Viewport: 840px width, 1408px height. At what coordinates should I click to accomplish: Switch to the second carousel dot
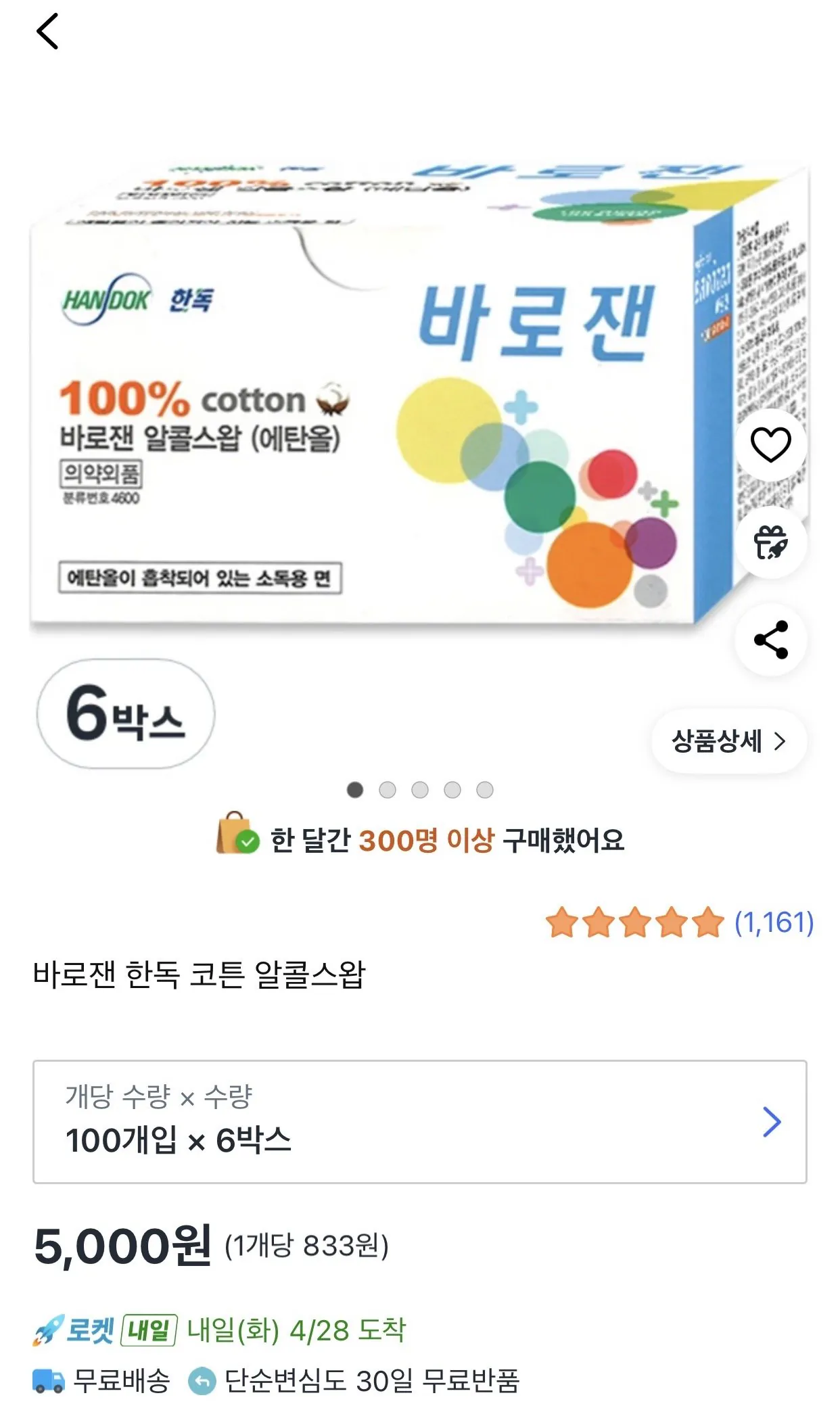coord(387,789)
